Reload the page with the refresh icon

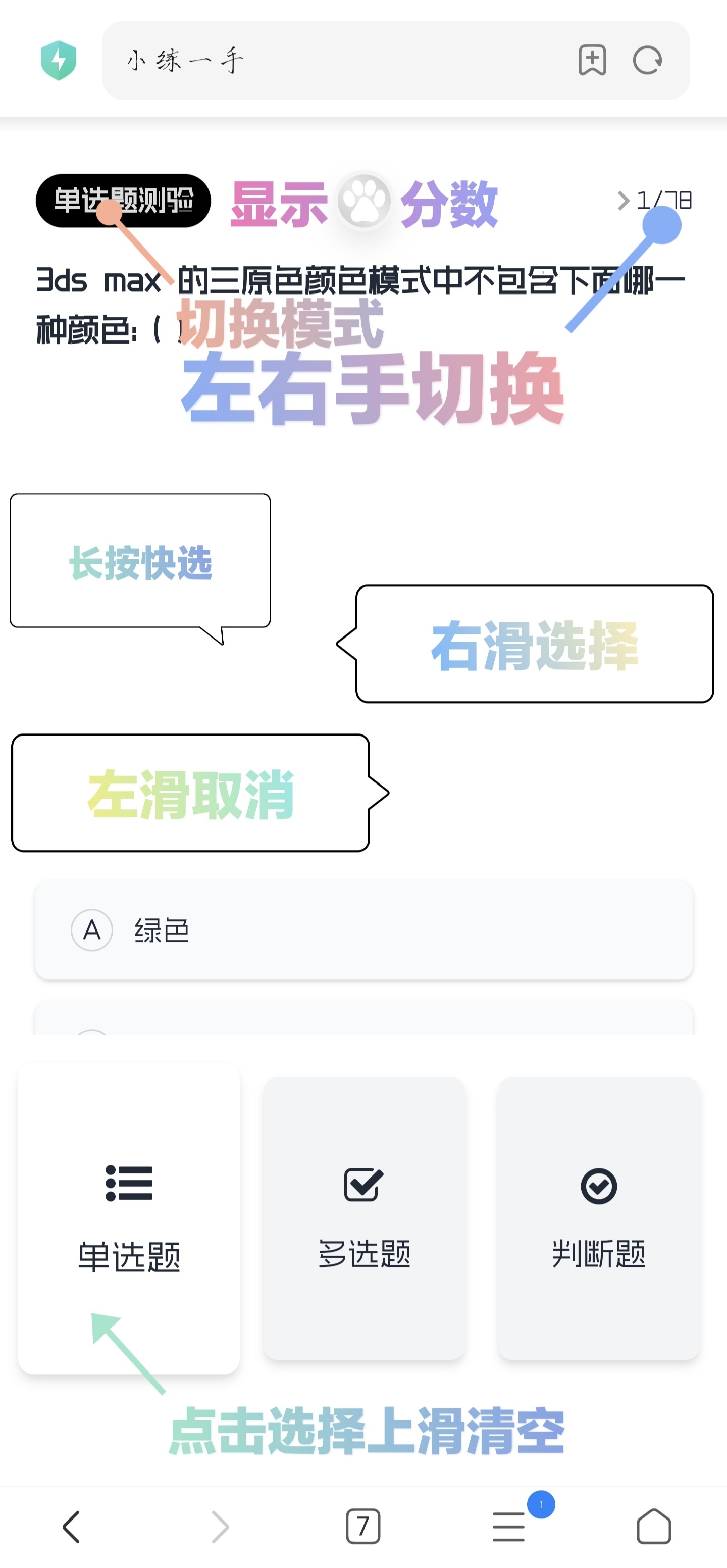pos(647,60)
